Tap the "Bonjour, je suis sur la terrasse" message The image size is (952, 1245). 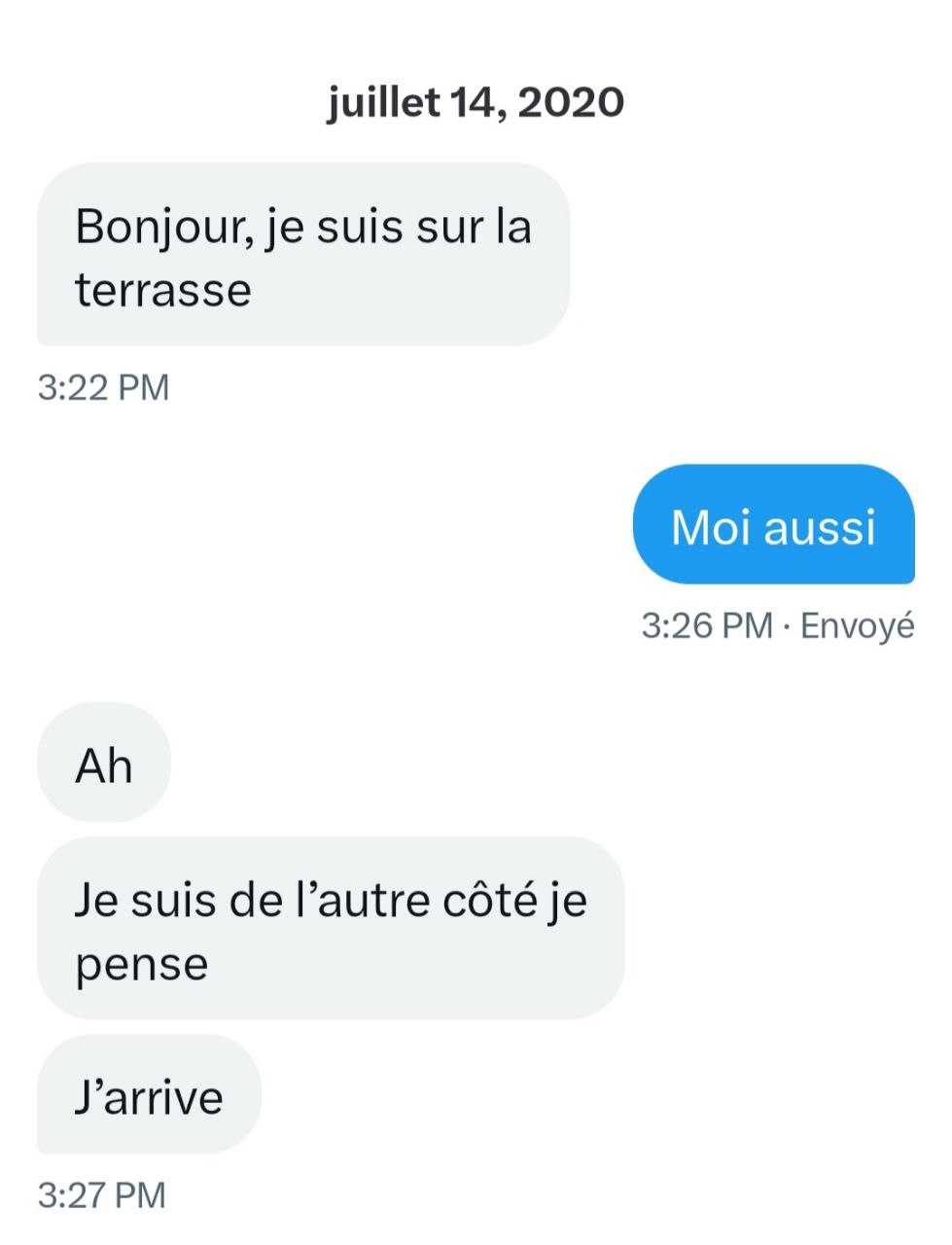tap(302, 256)
